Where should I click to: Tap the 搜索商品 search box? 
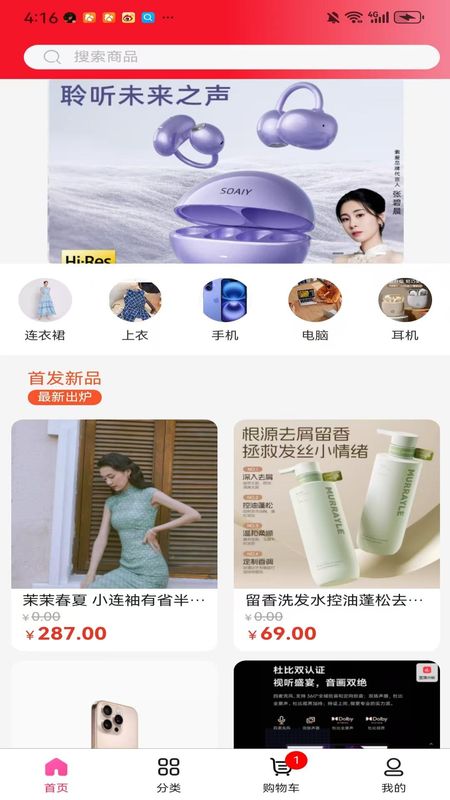[232, 57]
